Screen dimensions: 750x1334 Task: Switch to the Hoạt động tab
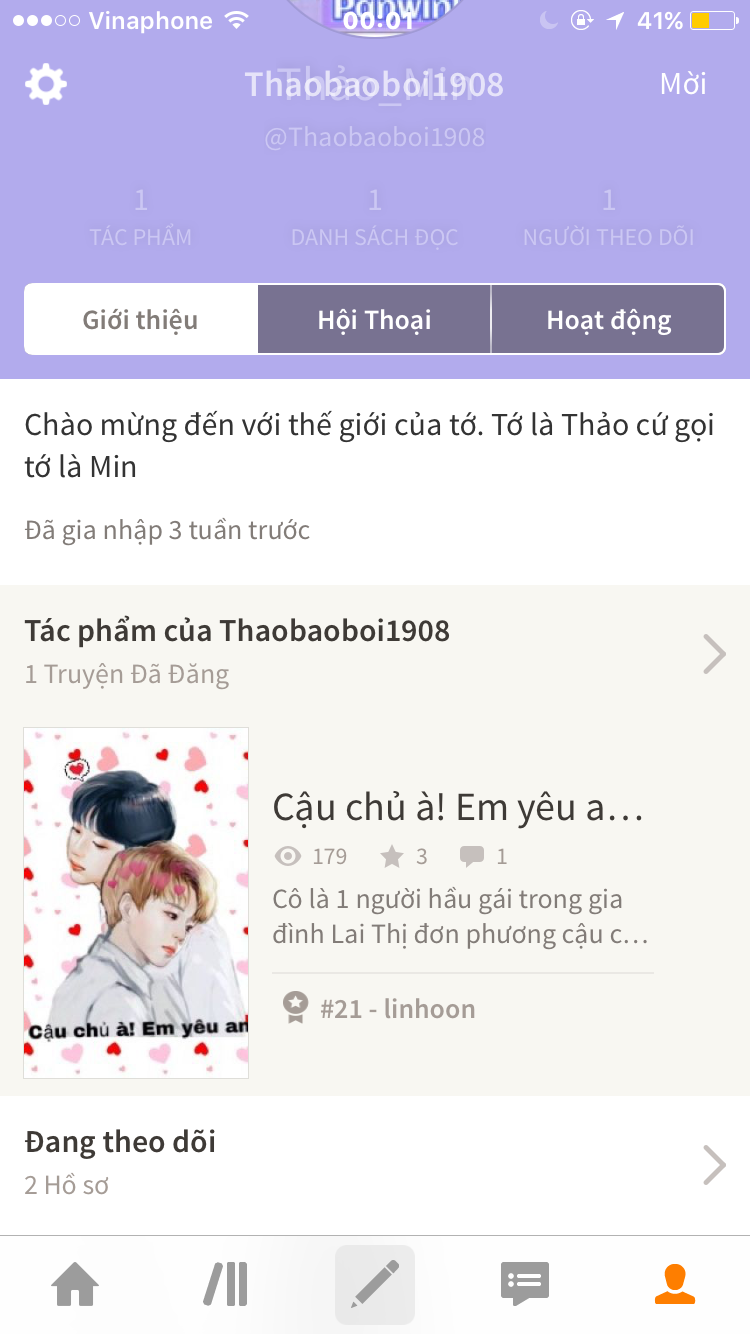pos(608,320)
